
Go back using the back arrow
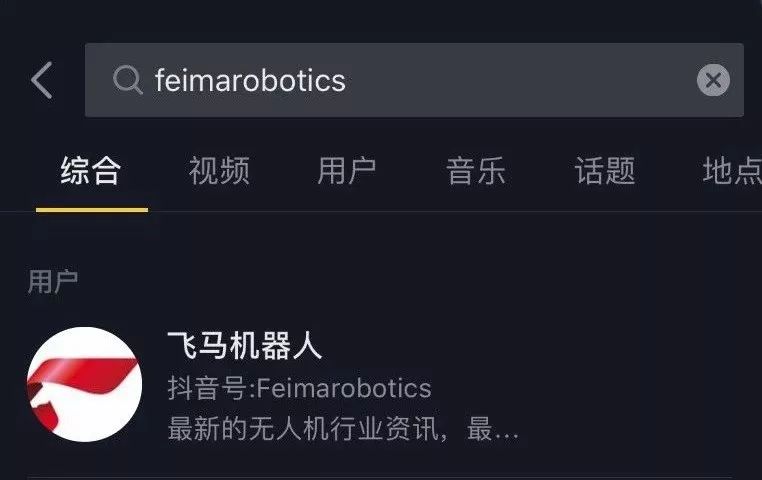tap(41, 80)
